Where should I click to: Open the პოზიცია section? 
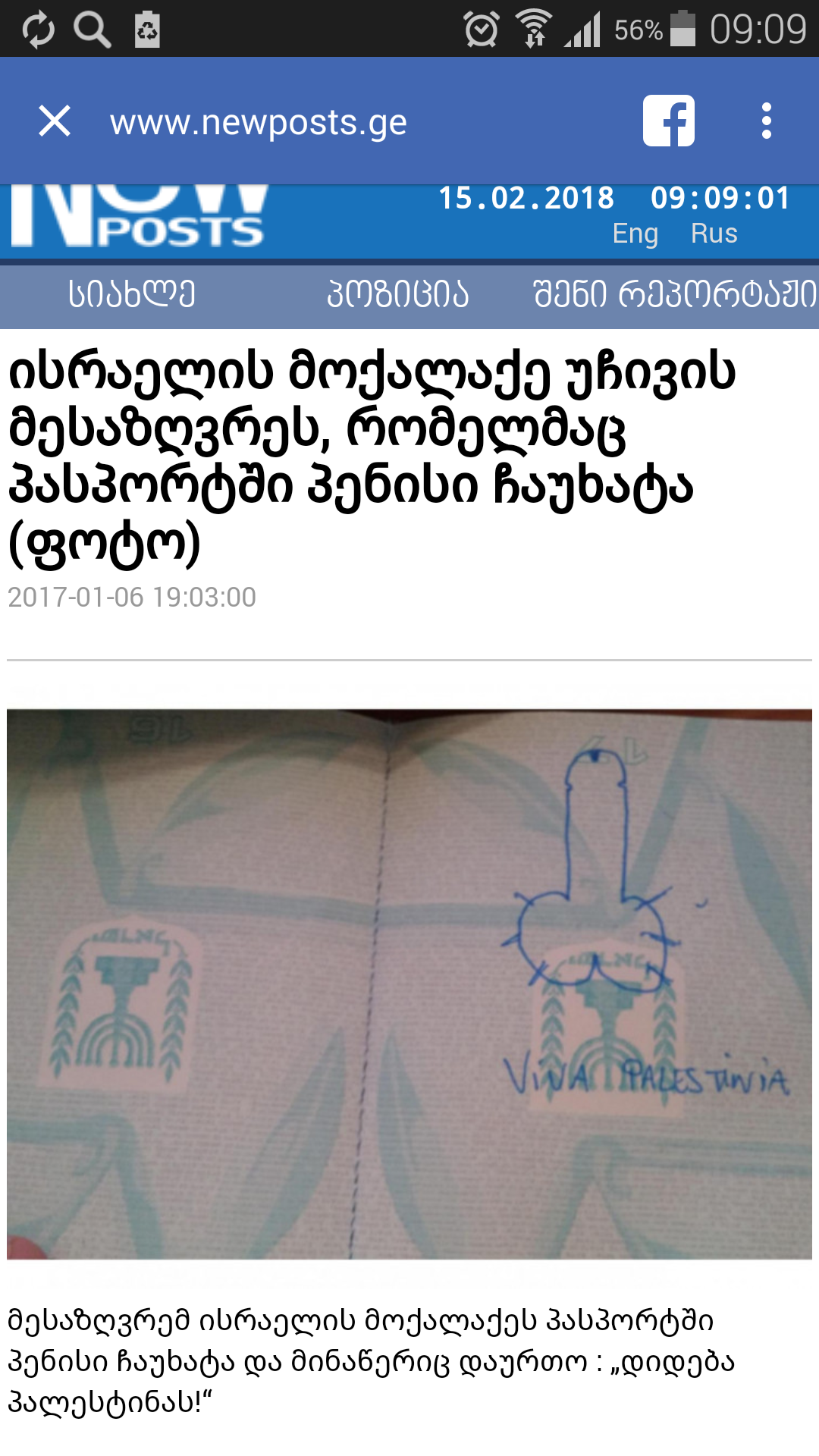click(397, 294)
